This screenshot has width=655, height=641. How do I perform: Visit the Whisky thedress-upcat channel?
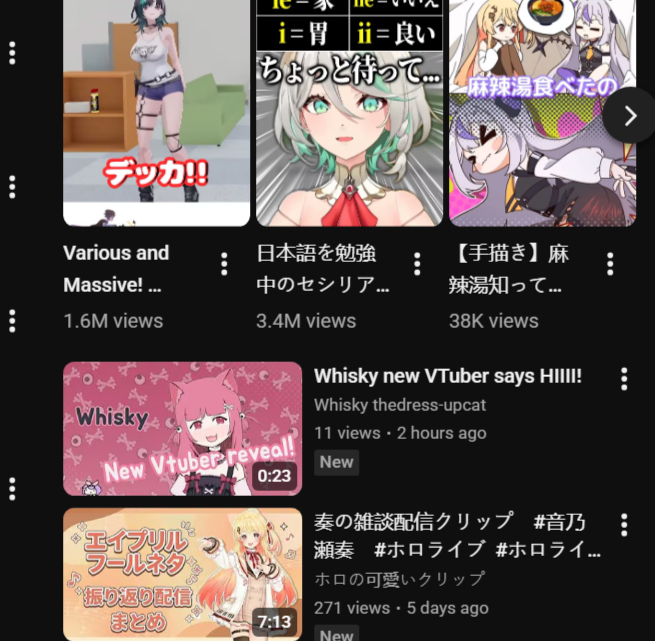(x=398, y=405)
